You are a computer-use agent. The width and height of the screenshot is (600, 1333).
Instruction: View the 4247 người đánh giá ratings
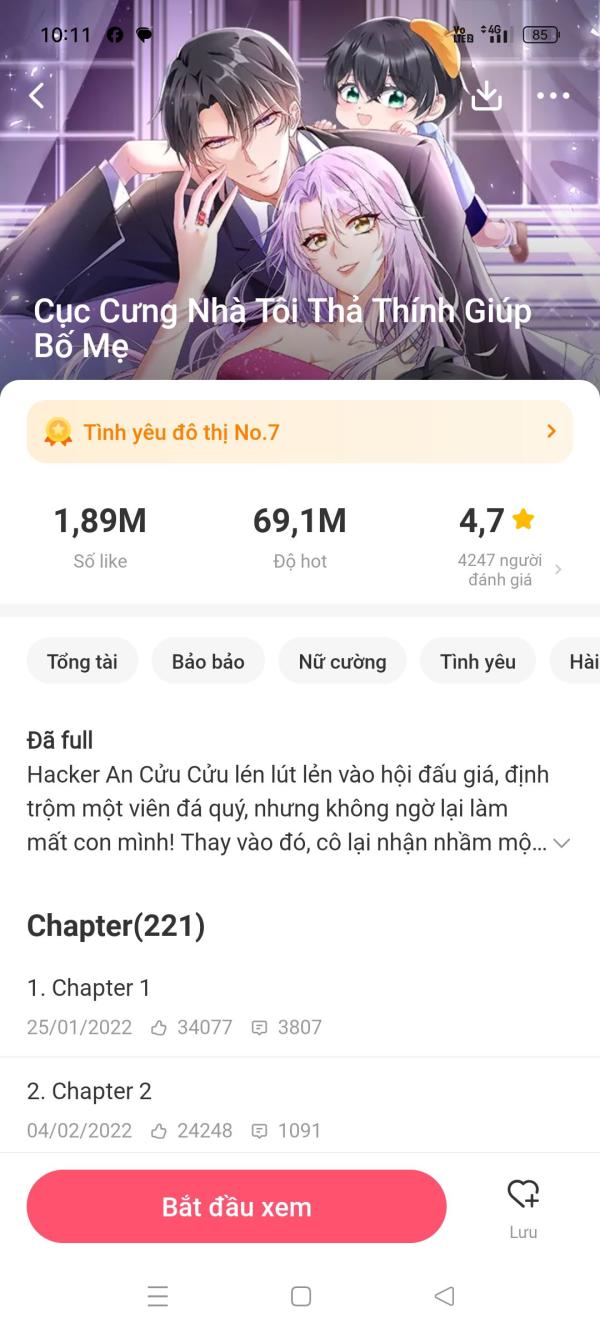508,570
